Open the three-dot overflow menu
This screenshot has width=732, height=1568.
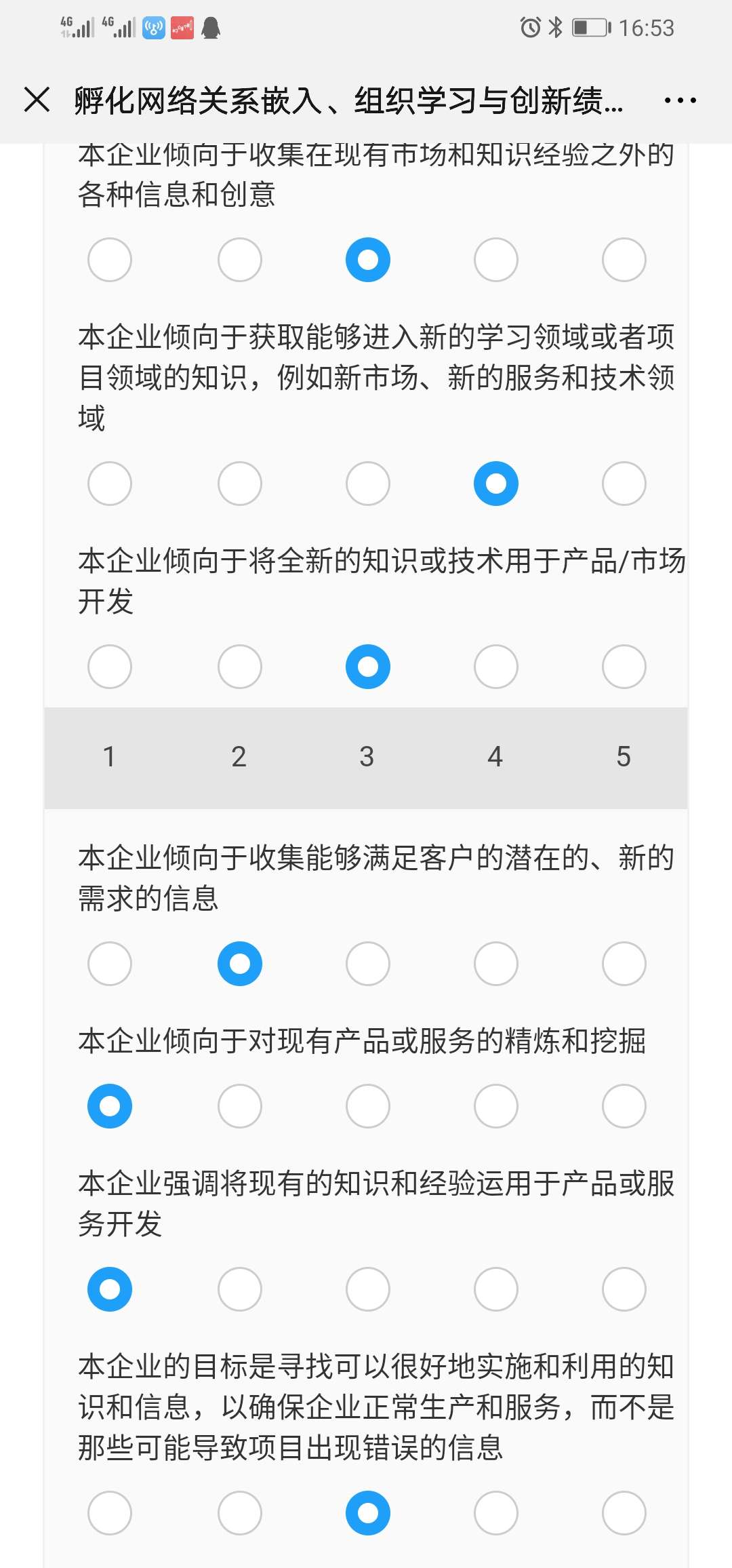[680, 100]
